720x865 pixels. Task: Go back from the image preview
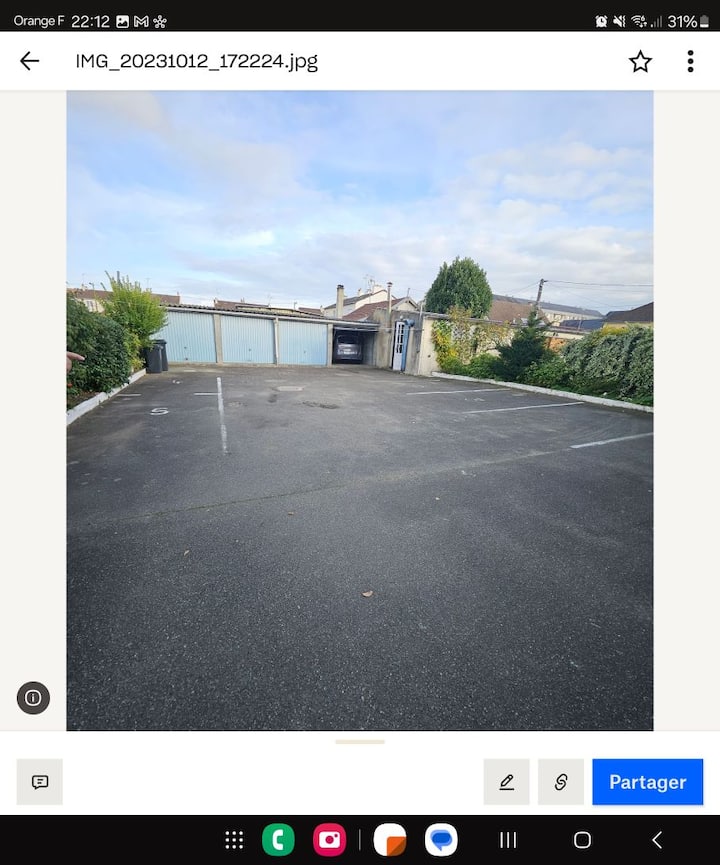coord(29,61)
